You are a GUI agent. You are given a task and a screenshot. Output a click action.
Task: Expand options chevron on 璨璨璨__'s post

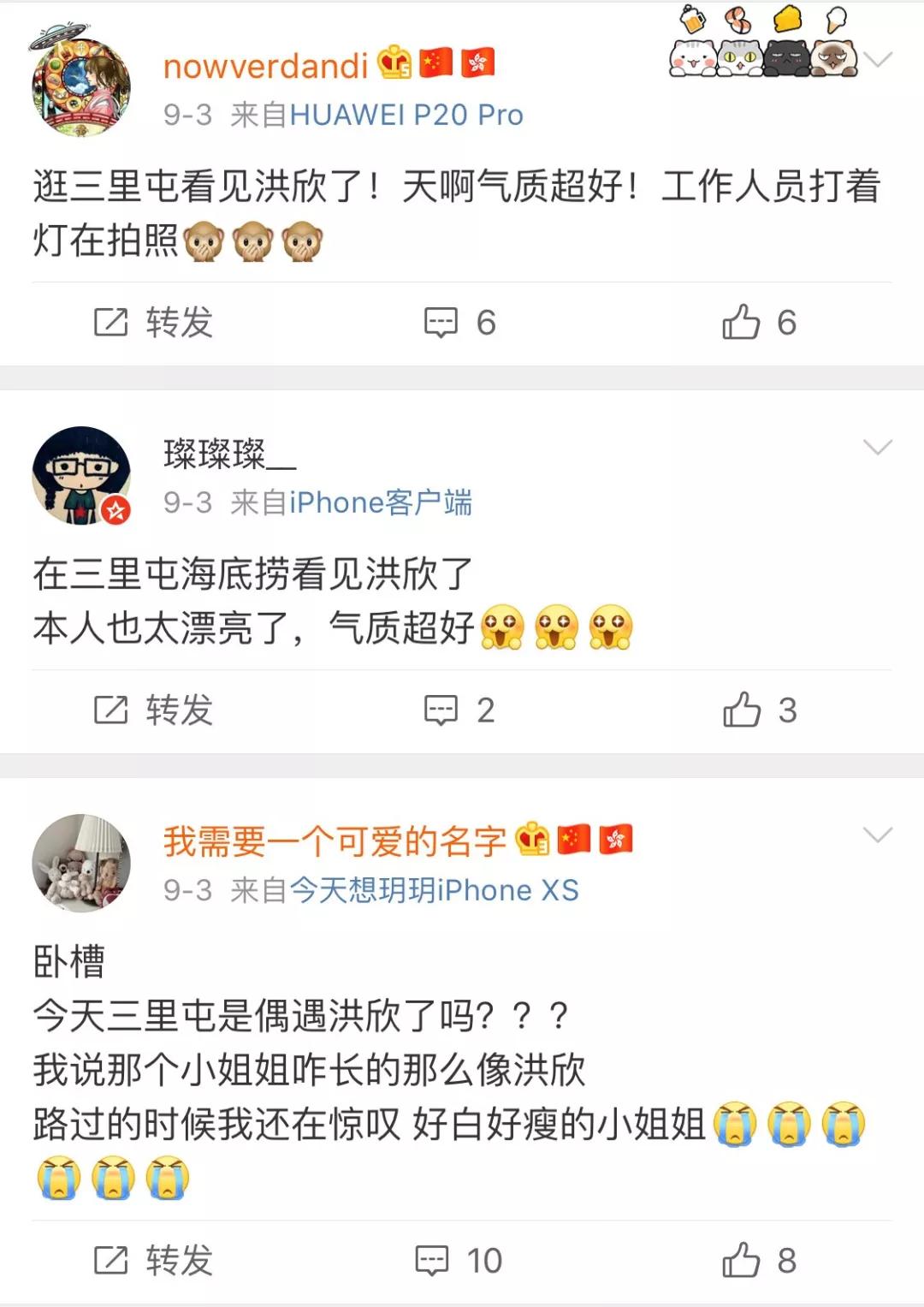point(878,447)
